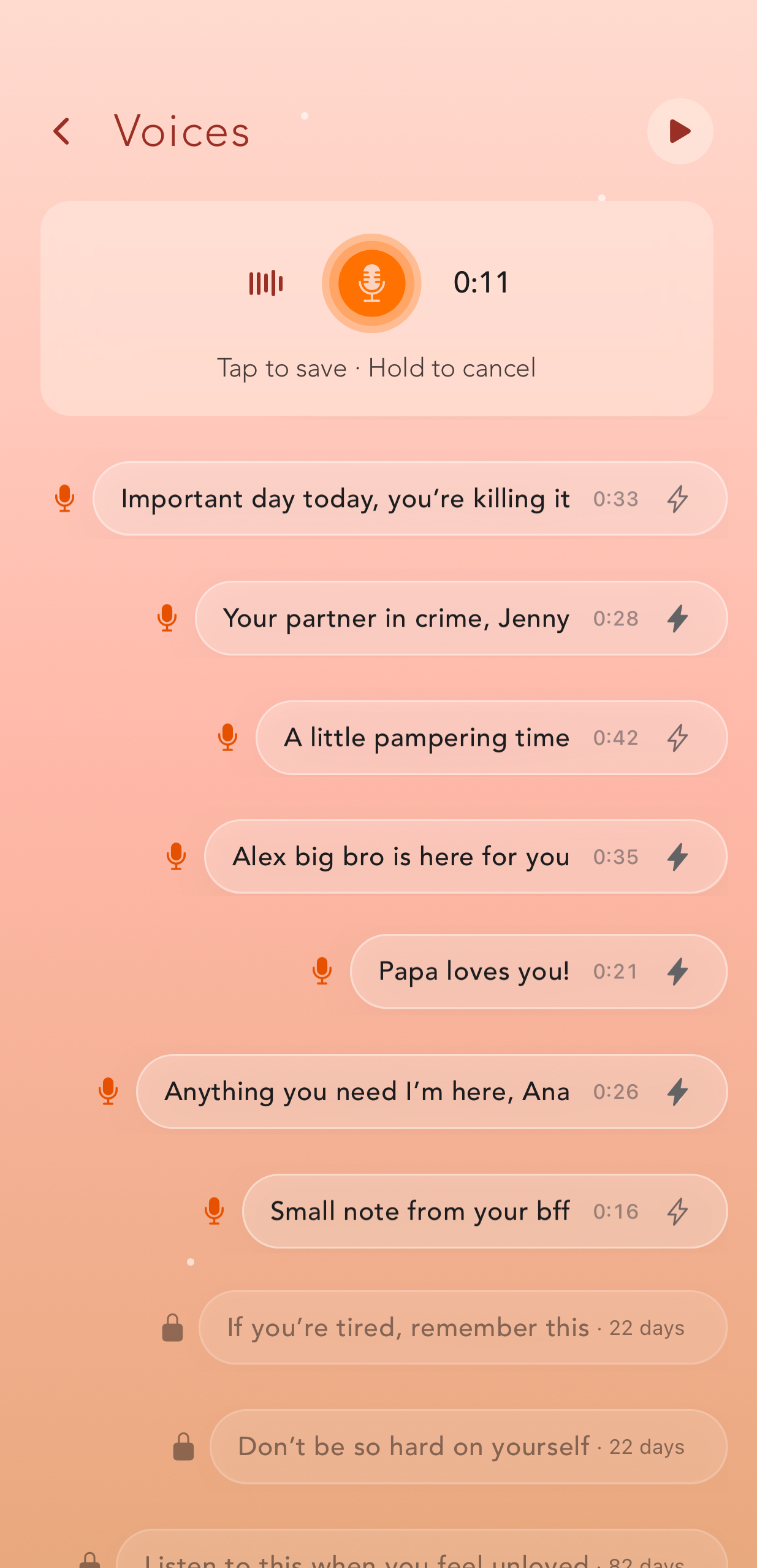Tap the lock icon beside Don't be so hard on yourself

[x=182, y=1446]
